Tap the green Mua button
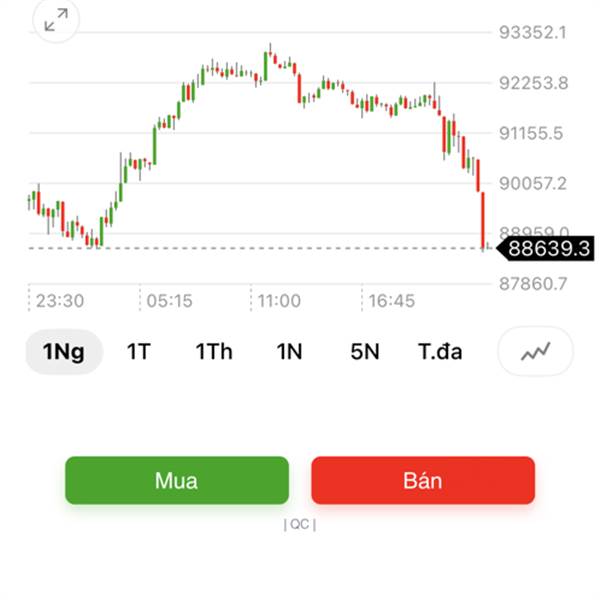Image resolution: width=600 pixels, height=600 pixels. click(177, 480)
